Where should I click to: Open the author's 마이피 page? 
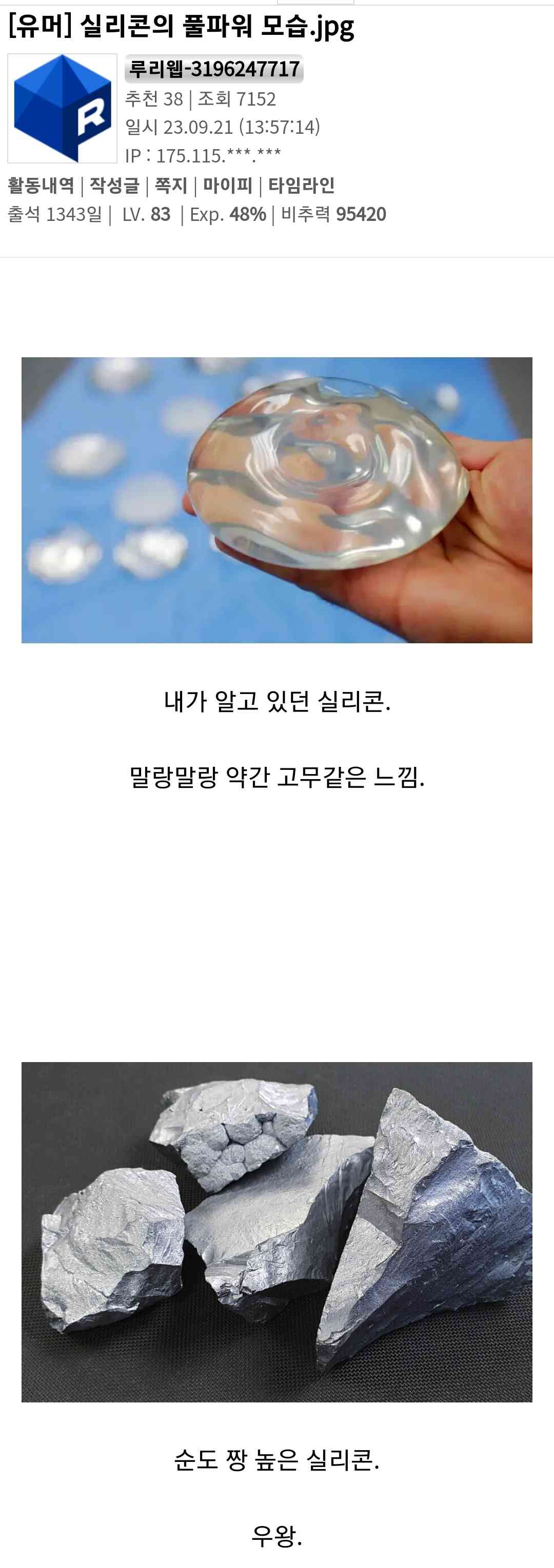[x=227, y=185]
